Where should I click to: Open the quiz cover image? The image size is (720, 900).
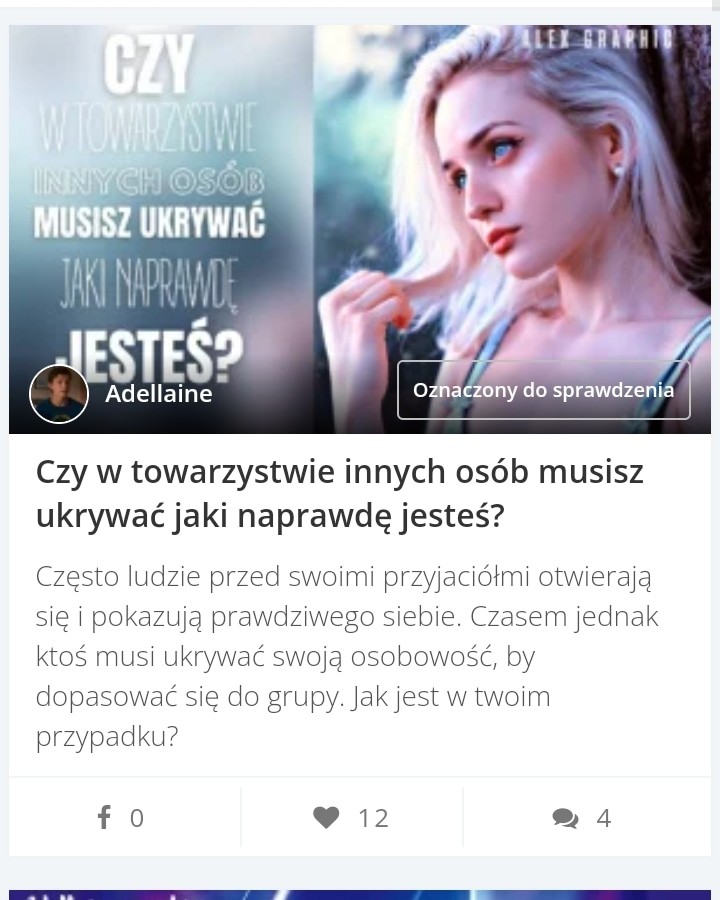coord(359,229)
